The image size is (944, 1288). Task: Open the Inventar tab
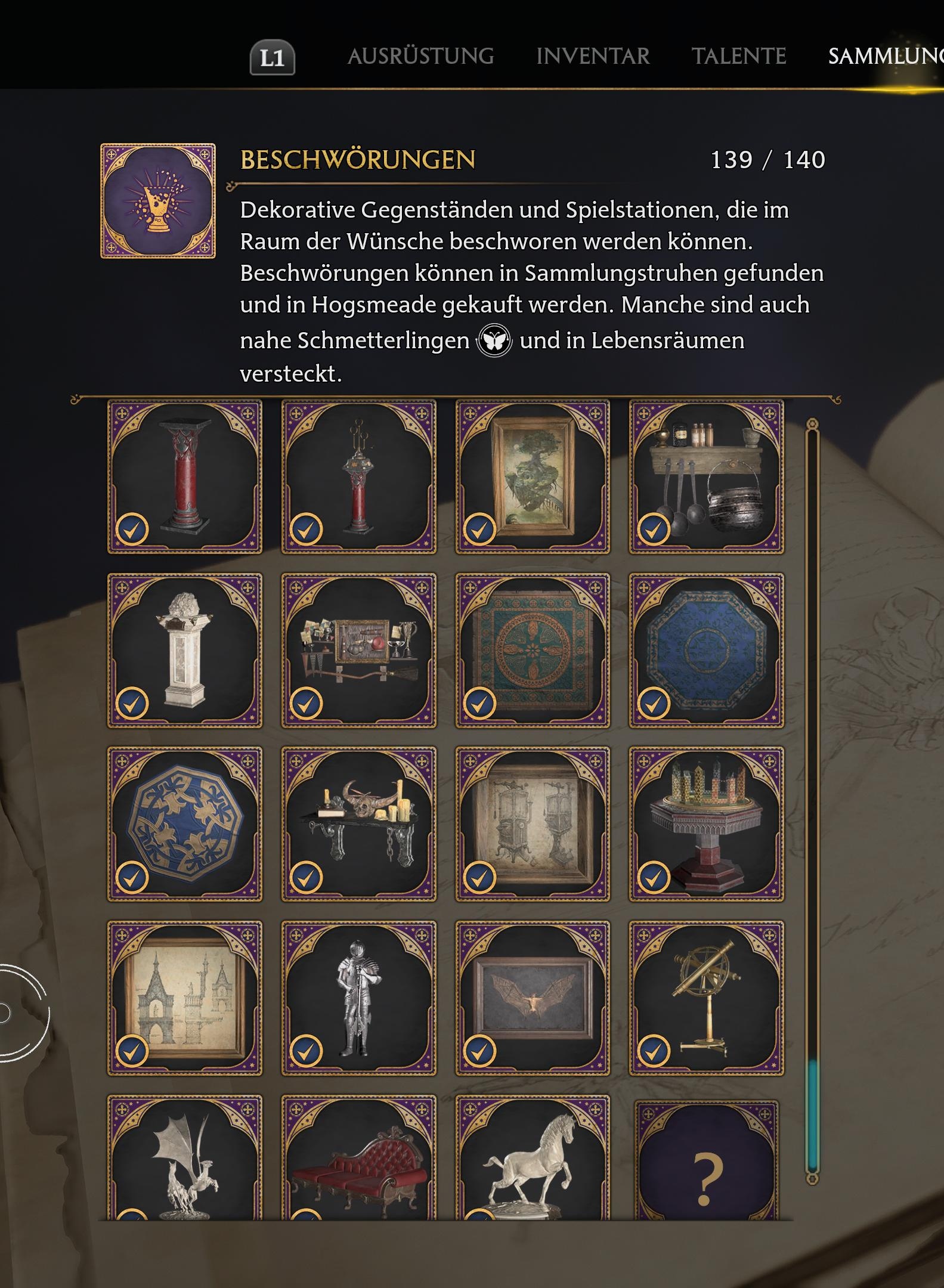click(x=593, y=57)
